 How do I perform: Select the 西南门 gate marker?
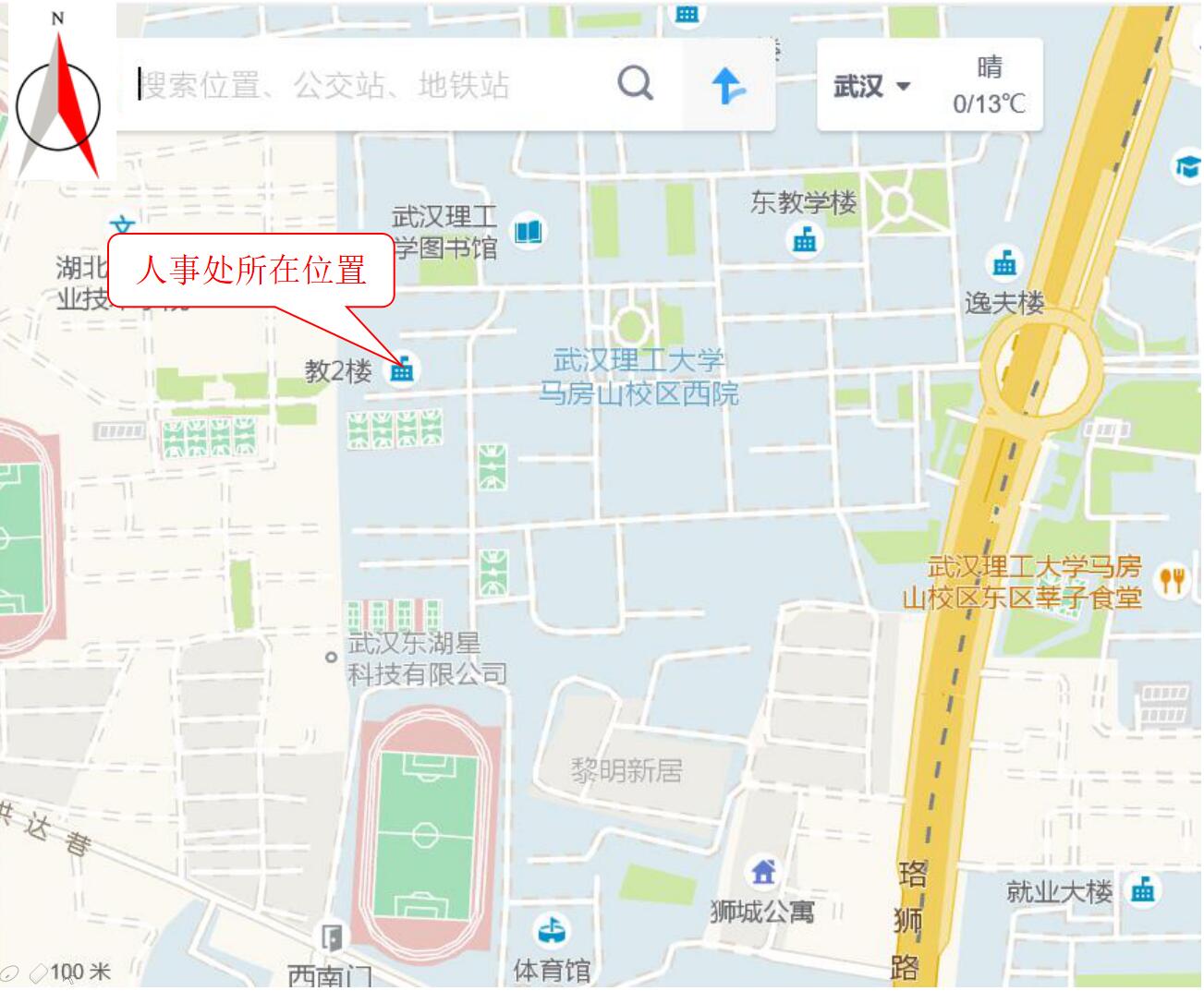330,938
